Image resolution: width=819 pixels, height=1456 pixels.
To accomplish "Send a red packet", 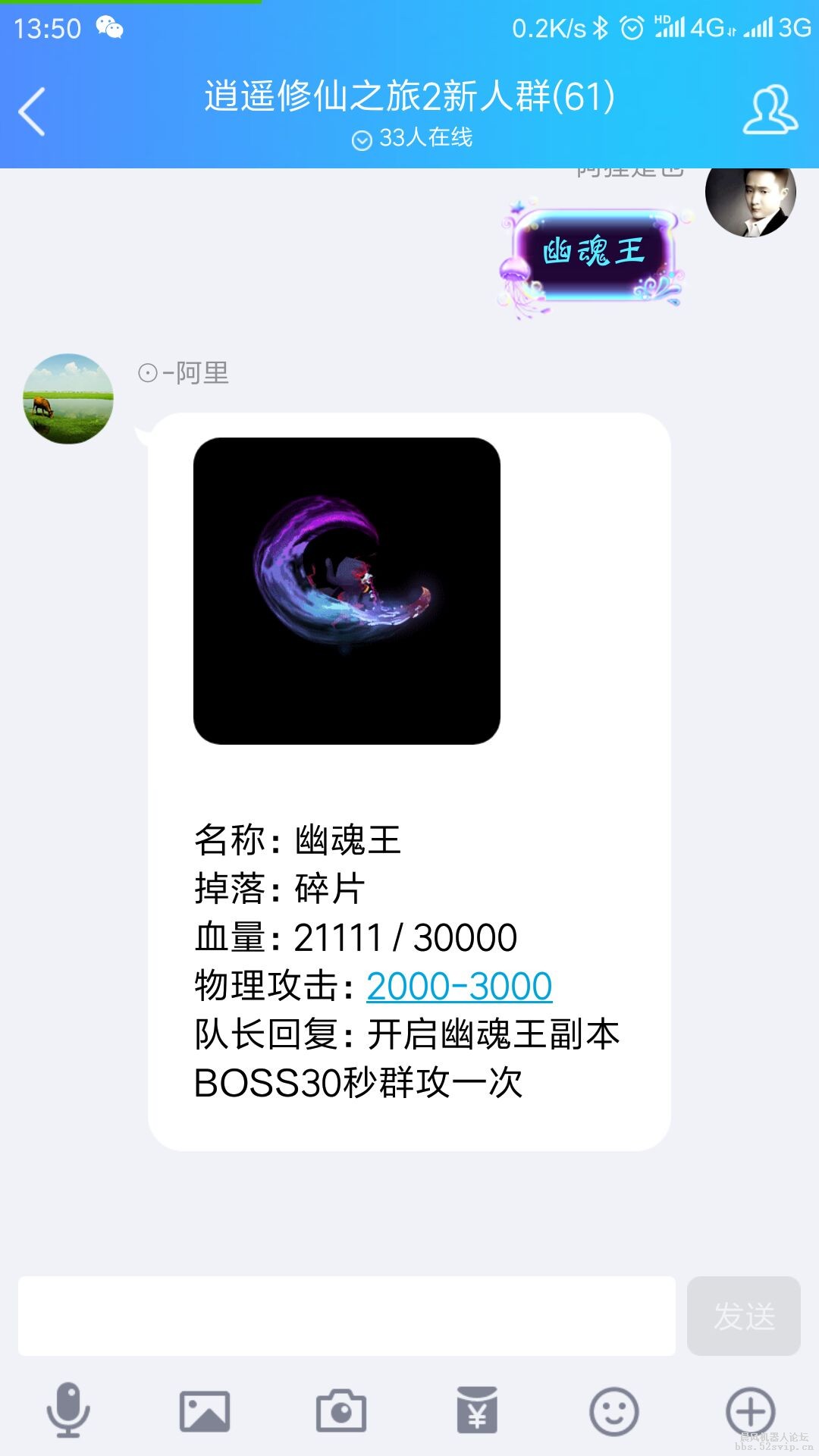I will pos(477,1410).
